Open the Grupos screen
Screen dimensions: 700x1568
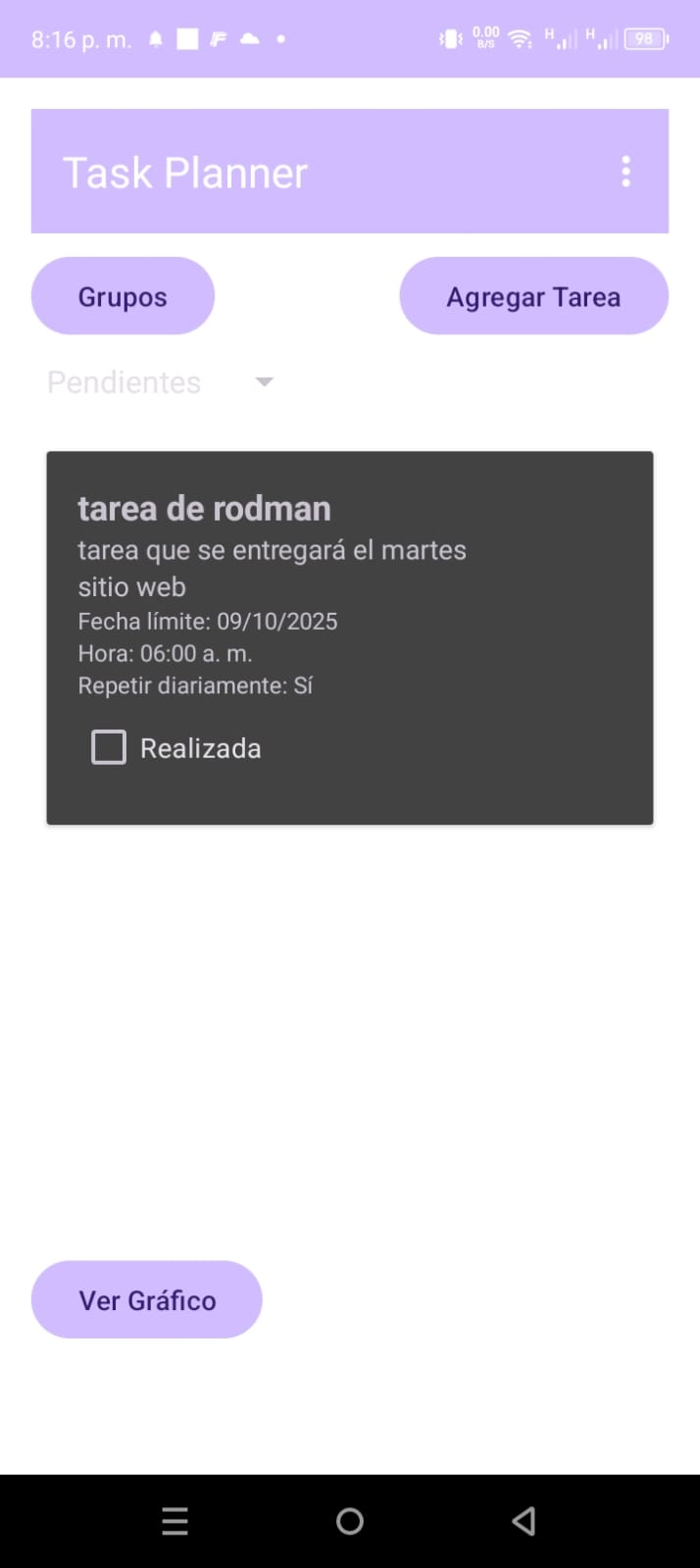coord(123,296)
